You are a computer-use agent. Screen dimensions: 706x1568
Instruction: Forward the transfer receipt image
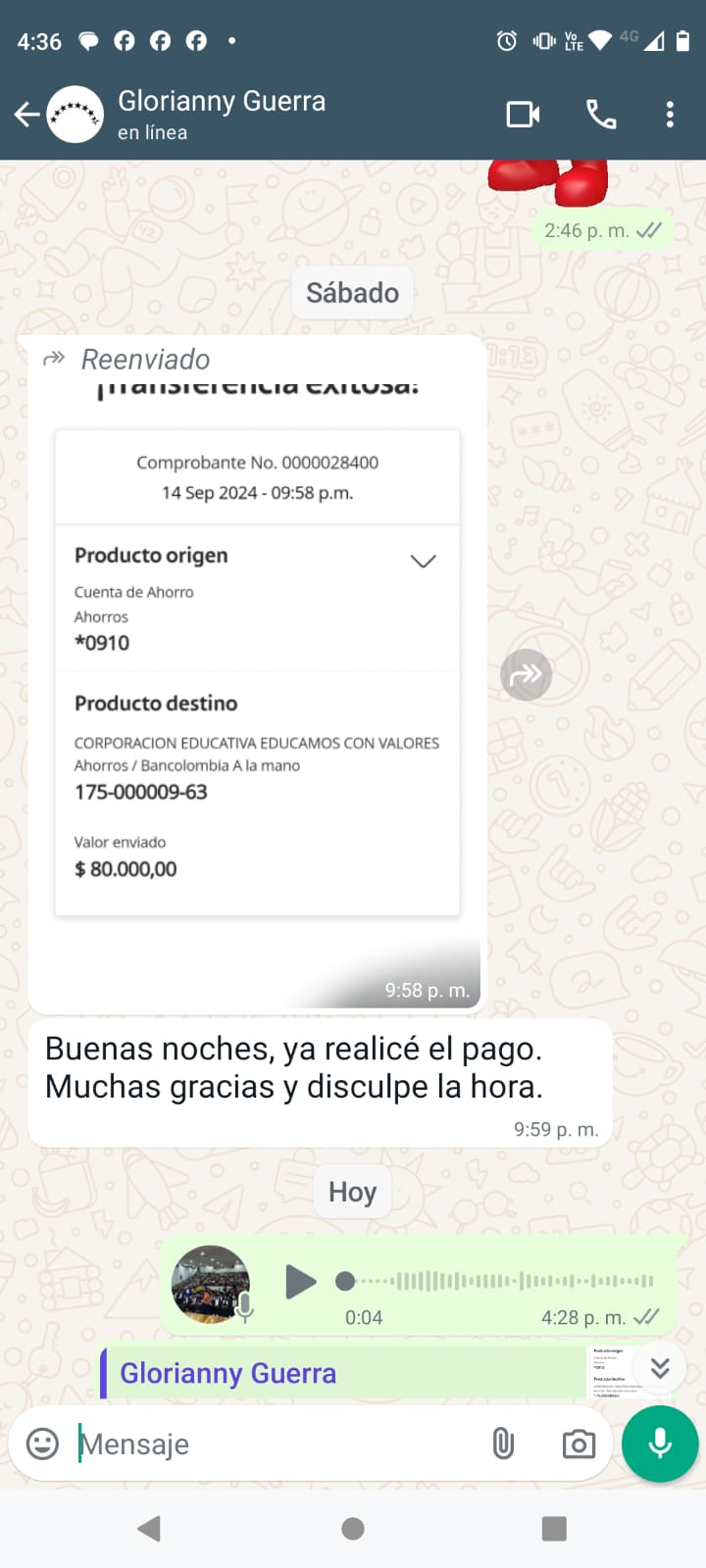click(x=527, y=674)
